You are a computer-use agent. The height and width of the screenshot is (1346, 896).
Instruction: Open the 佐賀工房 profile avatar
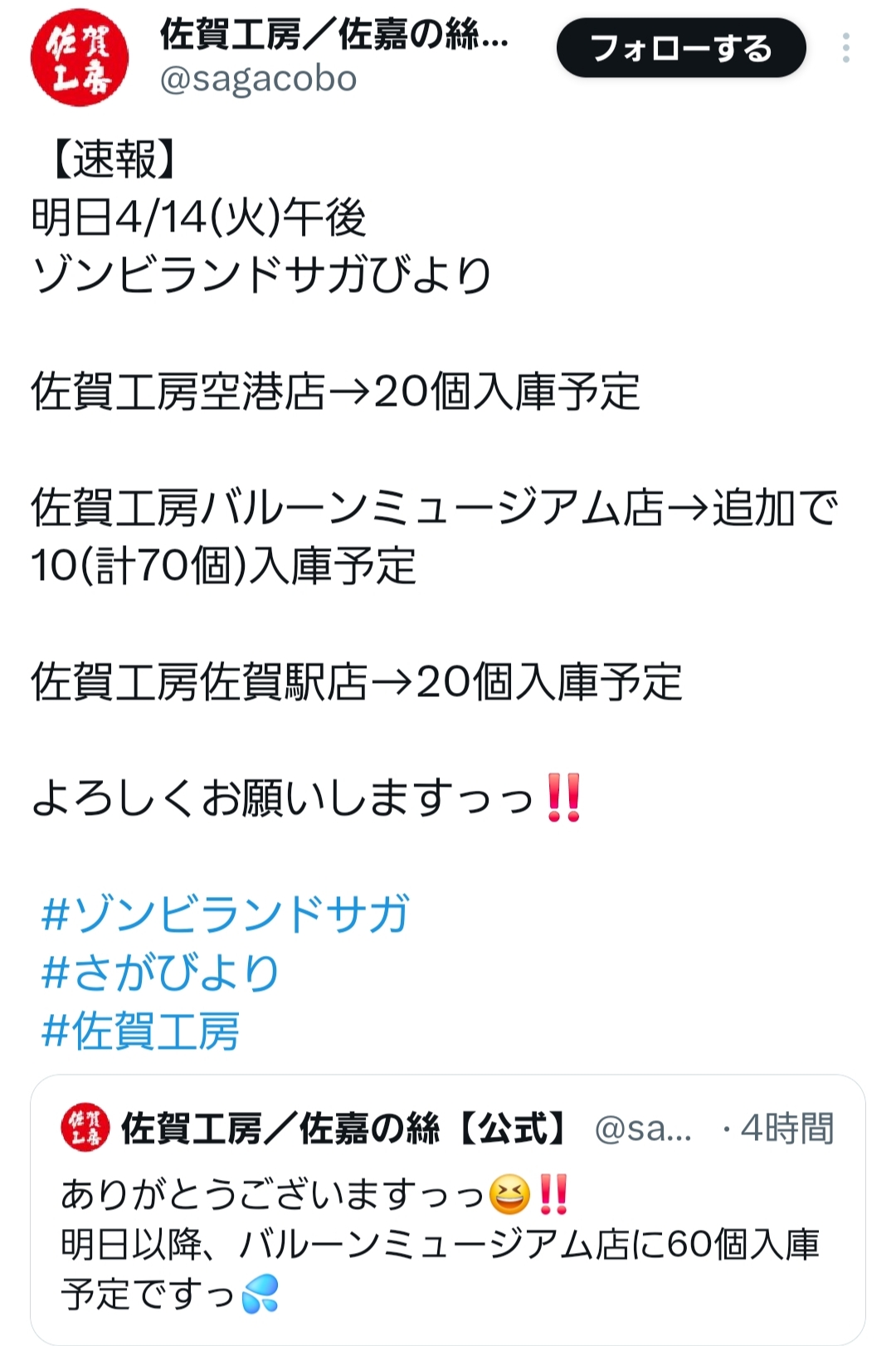(80, 58)
